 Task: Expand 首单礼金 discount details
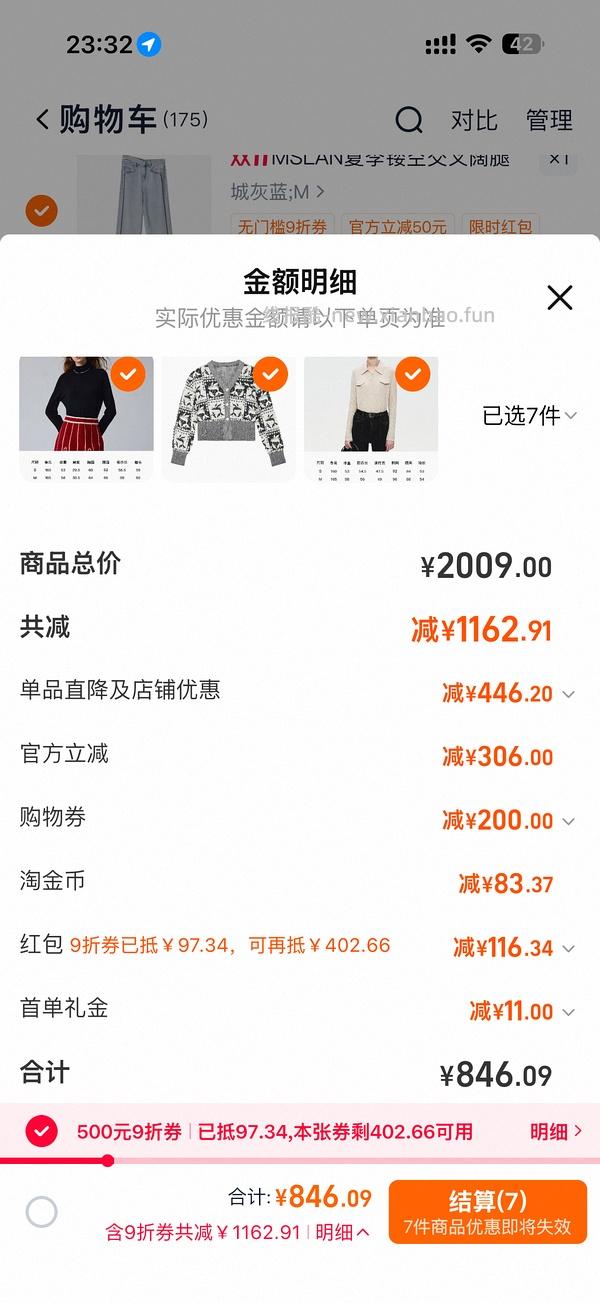click(x=568, y=1012)
